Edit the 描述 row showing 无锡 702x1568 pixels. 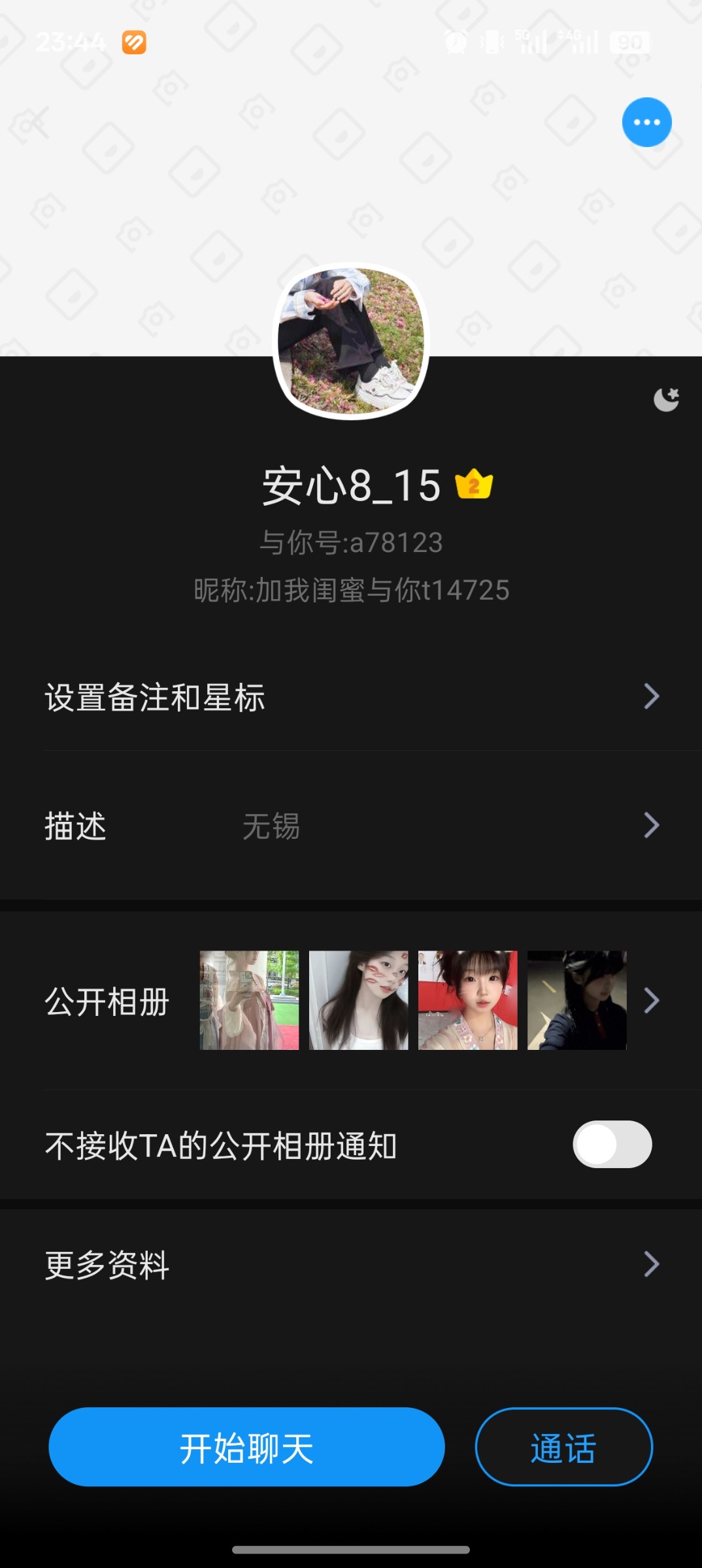[x=351, y=826]
